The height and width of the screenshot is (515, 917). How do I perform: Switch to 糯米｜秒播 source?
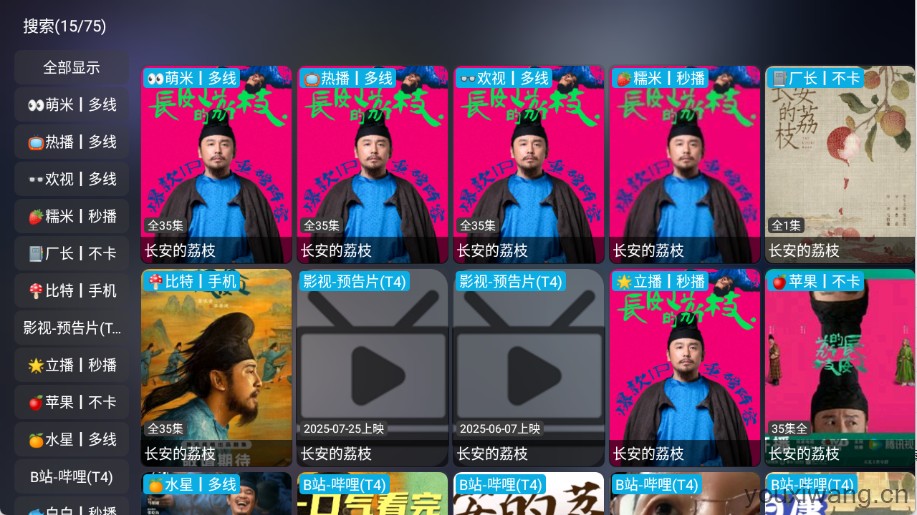[x=71, y=216]
